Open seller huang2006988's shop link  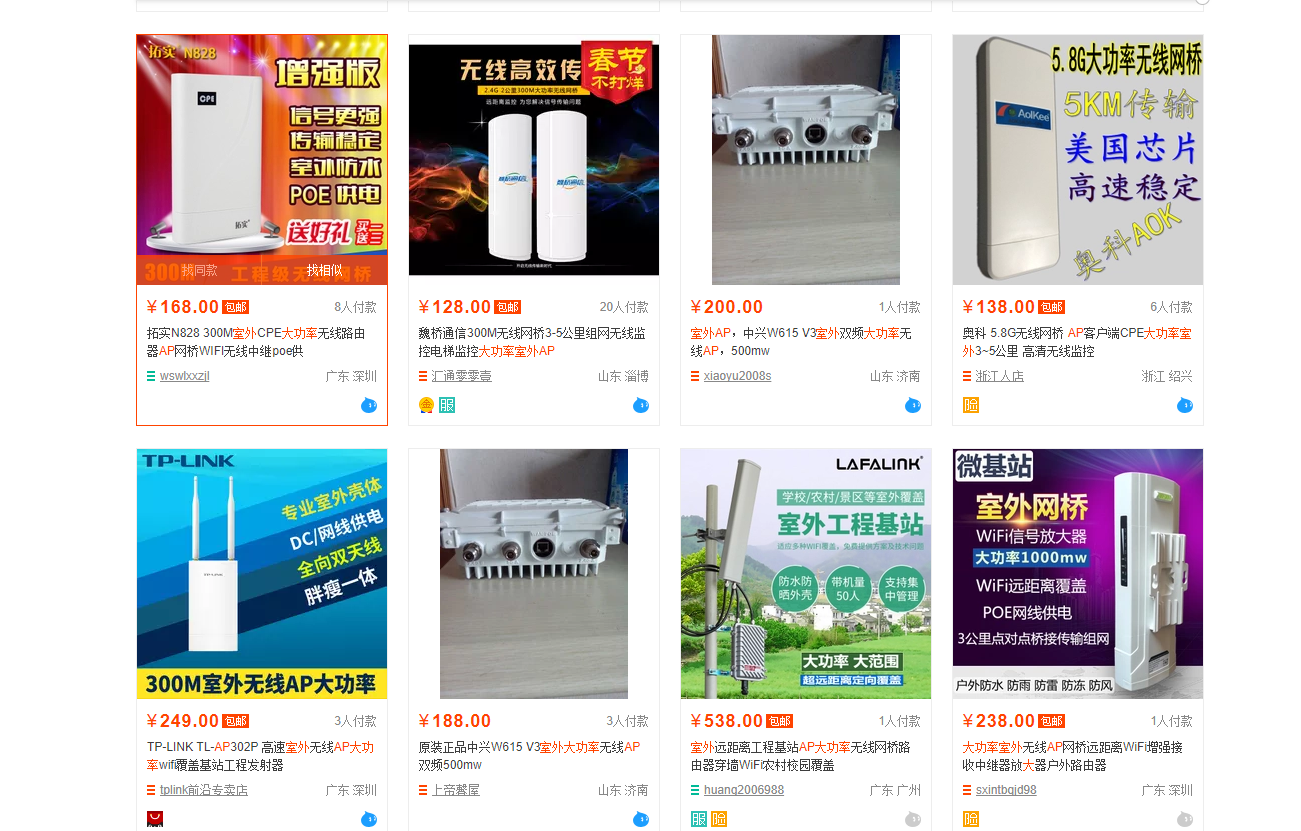coord(743,790)
